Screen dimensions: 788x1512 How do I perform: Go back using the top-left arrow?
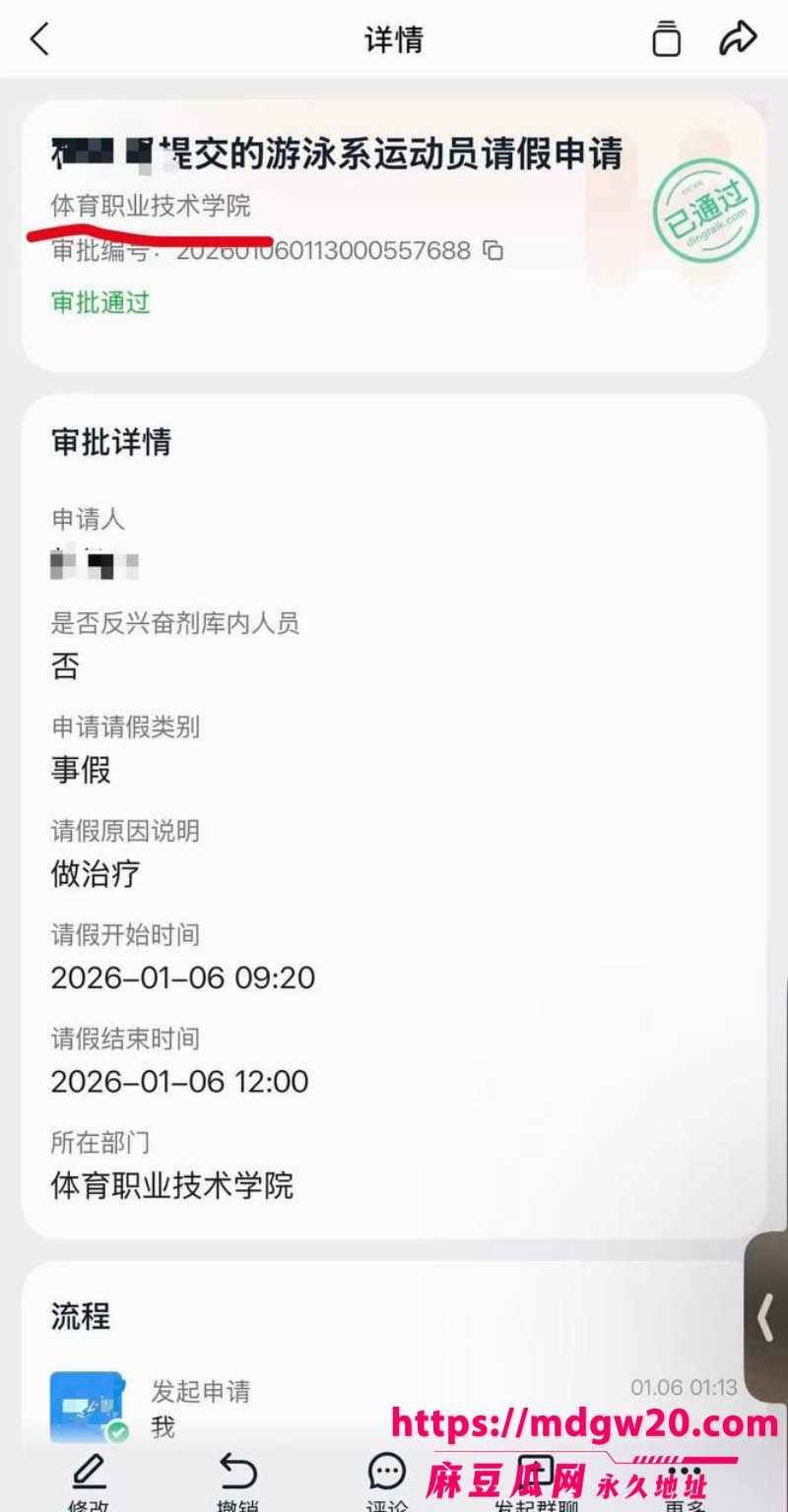[39, 39]
